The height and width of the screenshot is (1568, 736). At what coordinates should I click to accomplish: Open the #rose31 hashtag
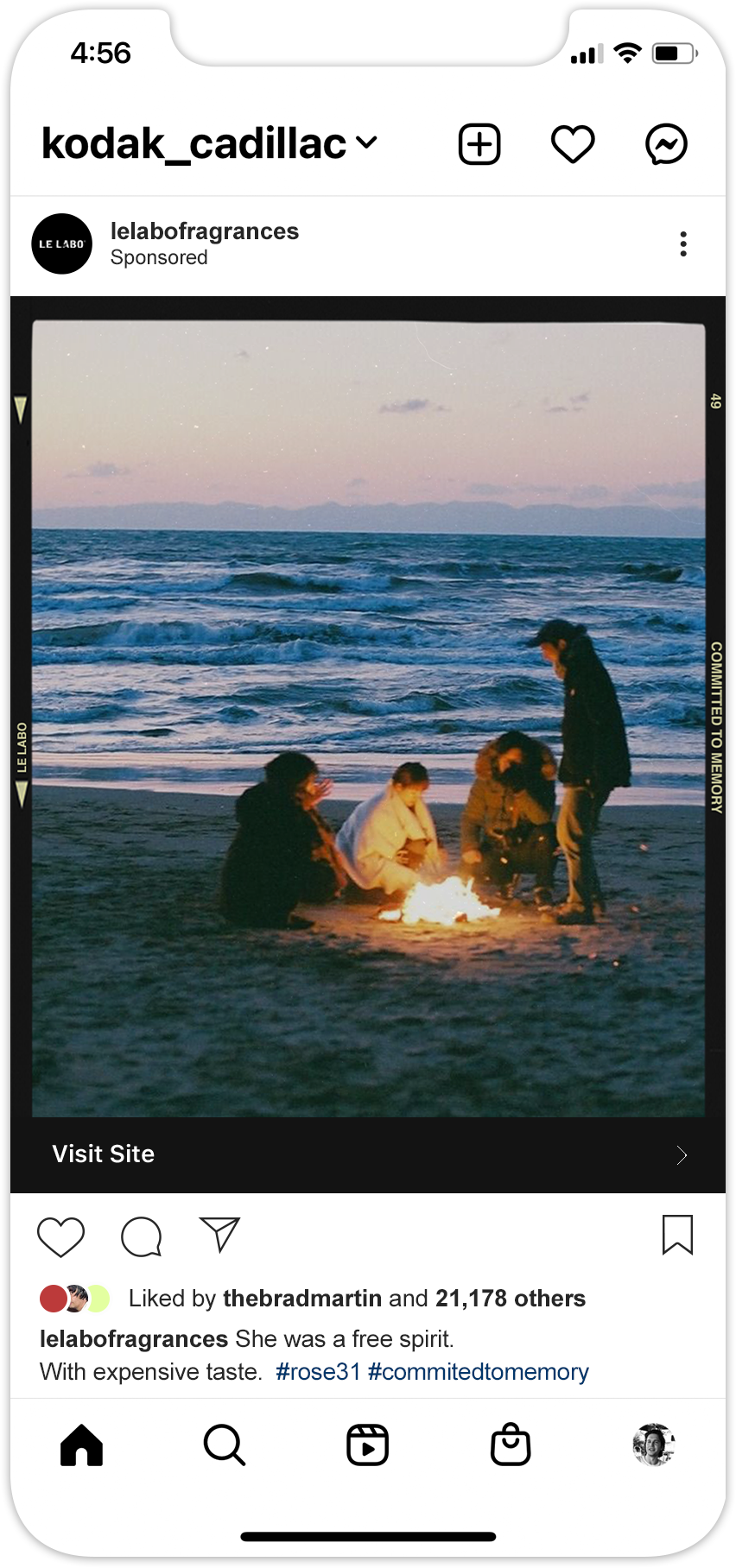pos(318,1372)
